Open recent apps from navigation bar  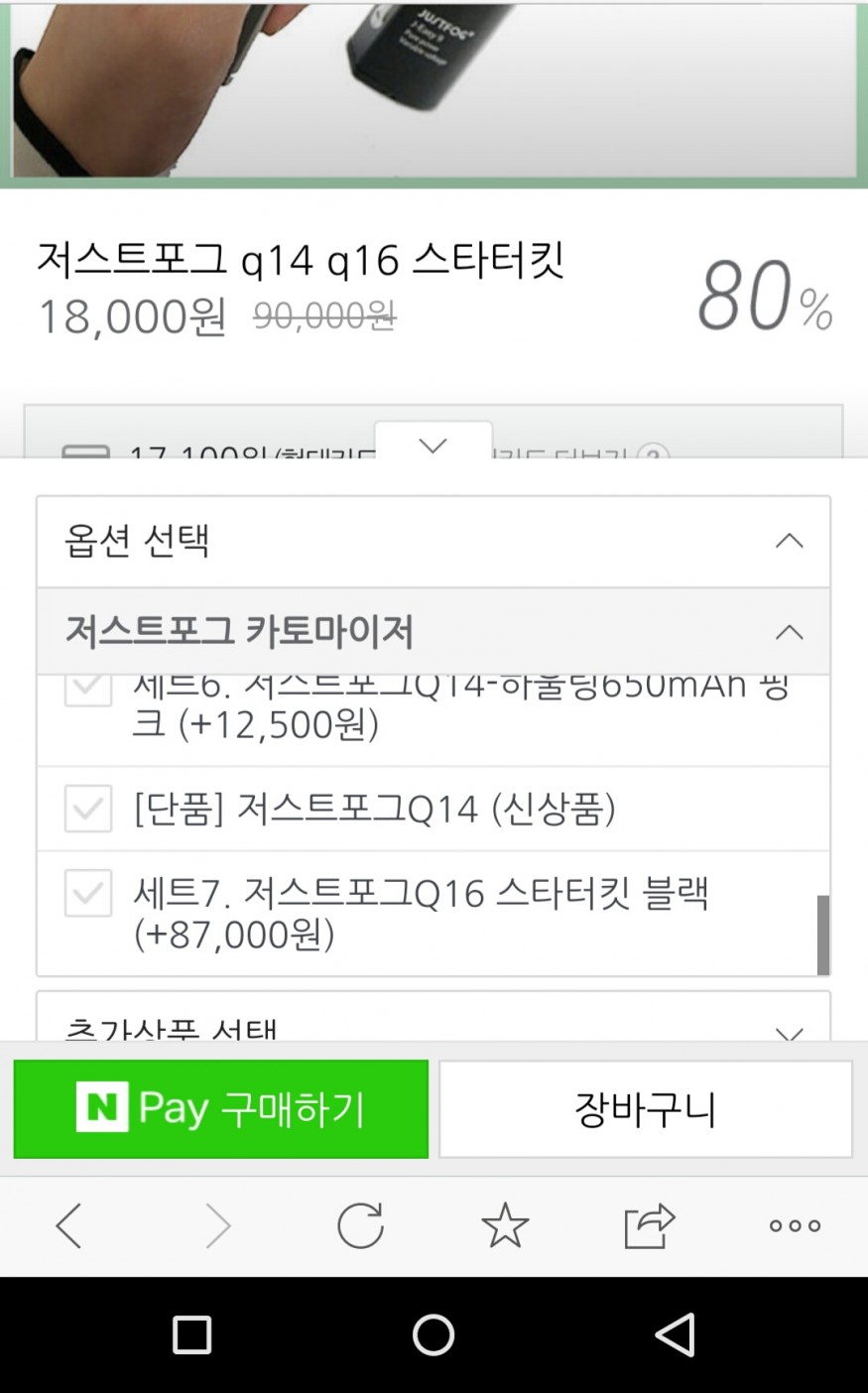coord(191,1335)
